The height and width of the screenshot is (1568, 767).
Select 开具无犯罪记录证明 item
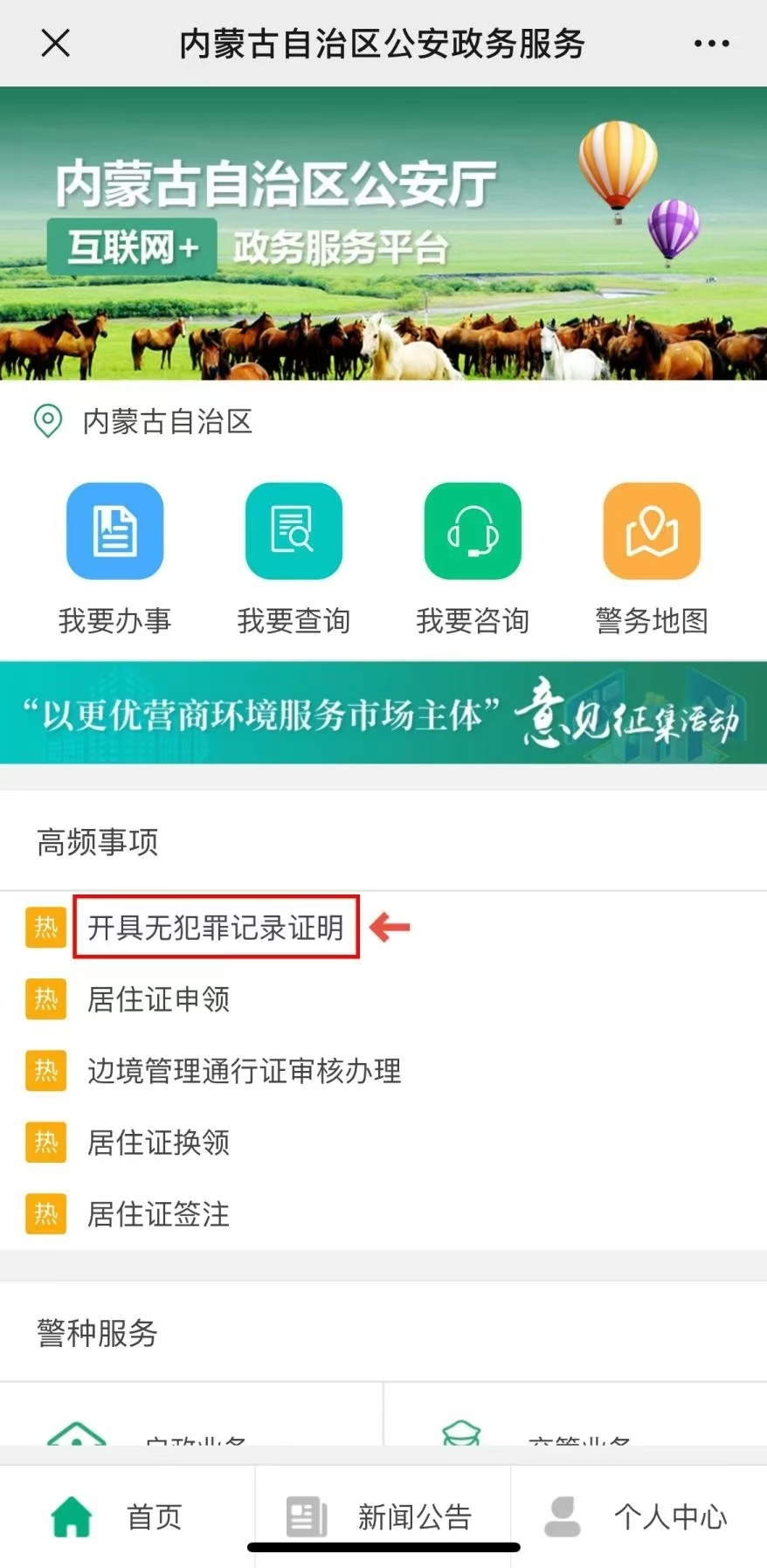[x=216, y=927]
